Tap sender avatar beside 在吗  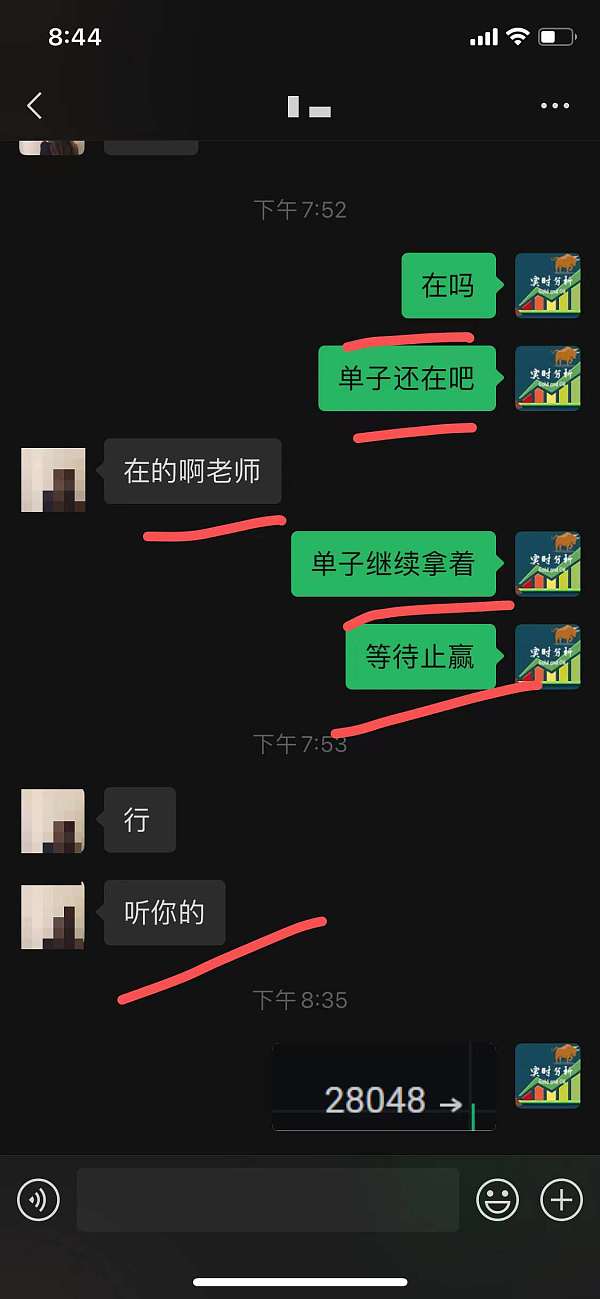click(x=547, y=286)
